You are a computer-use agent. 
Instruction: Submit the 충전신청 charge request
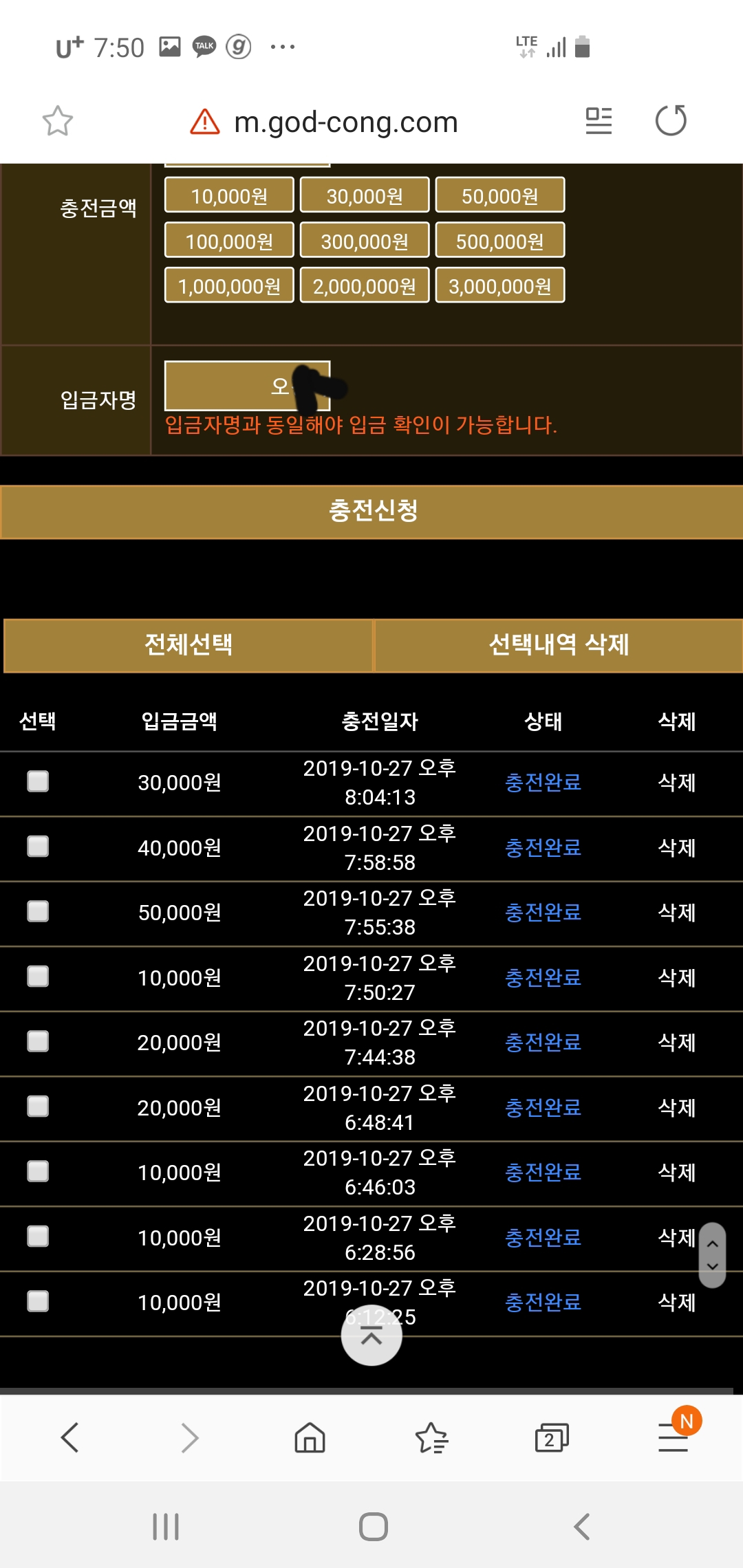pos(371,511)
